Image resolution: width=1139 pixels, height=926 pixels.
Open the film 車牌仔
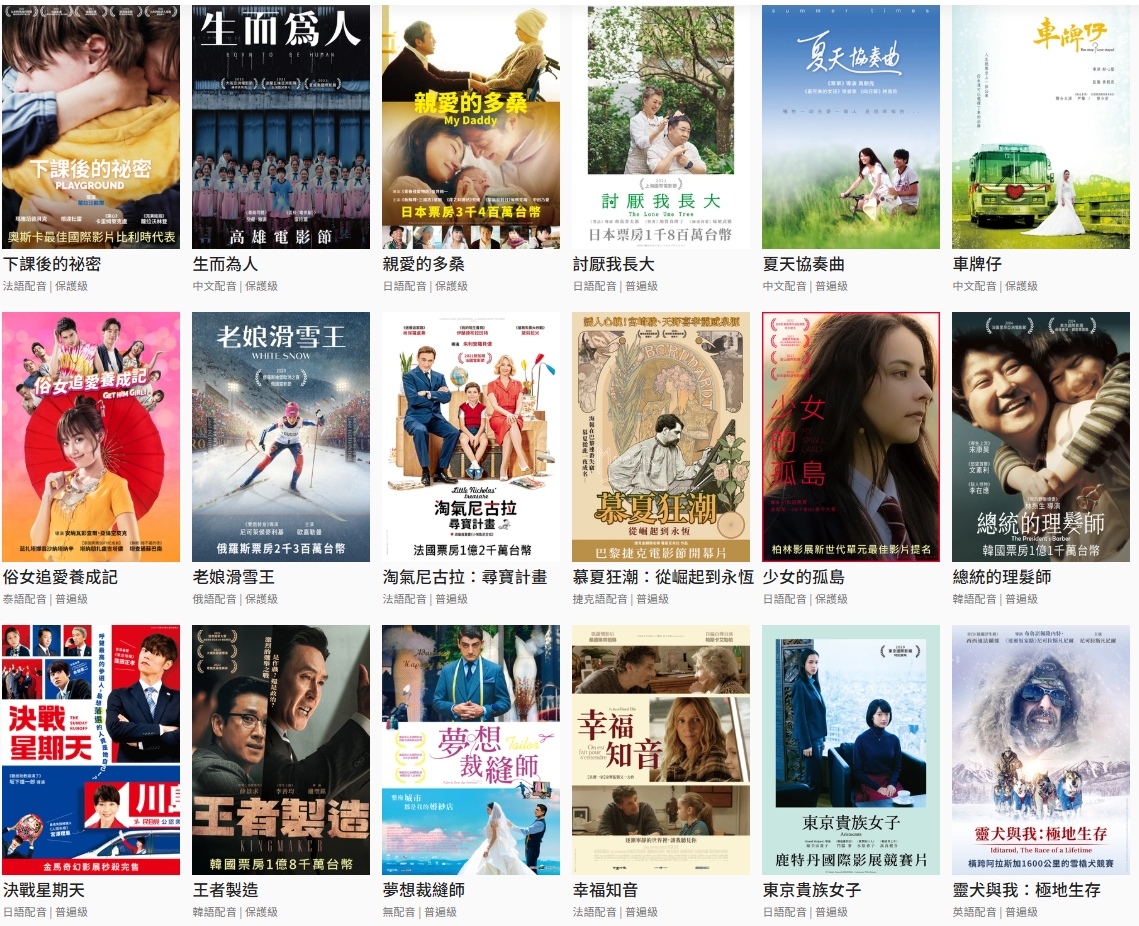[1041, 127]
